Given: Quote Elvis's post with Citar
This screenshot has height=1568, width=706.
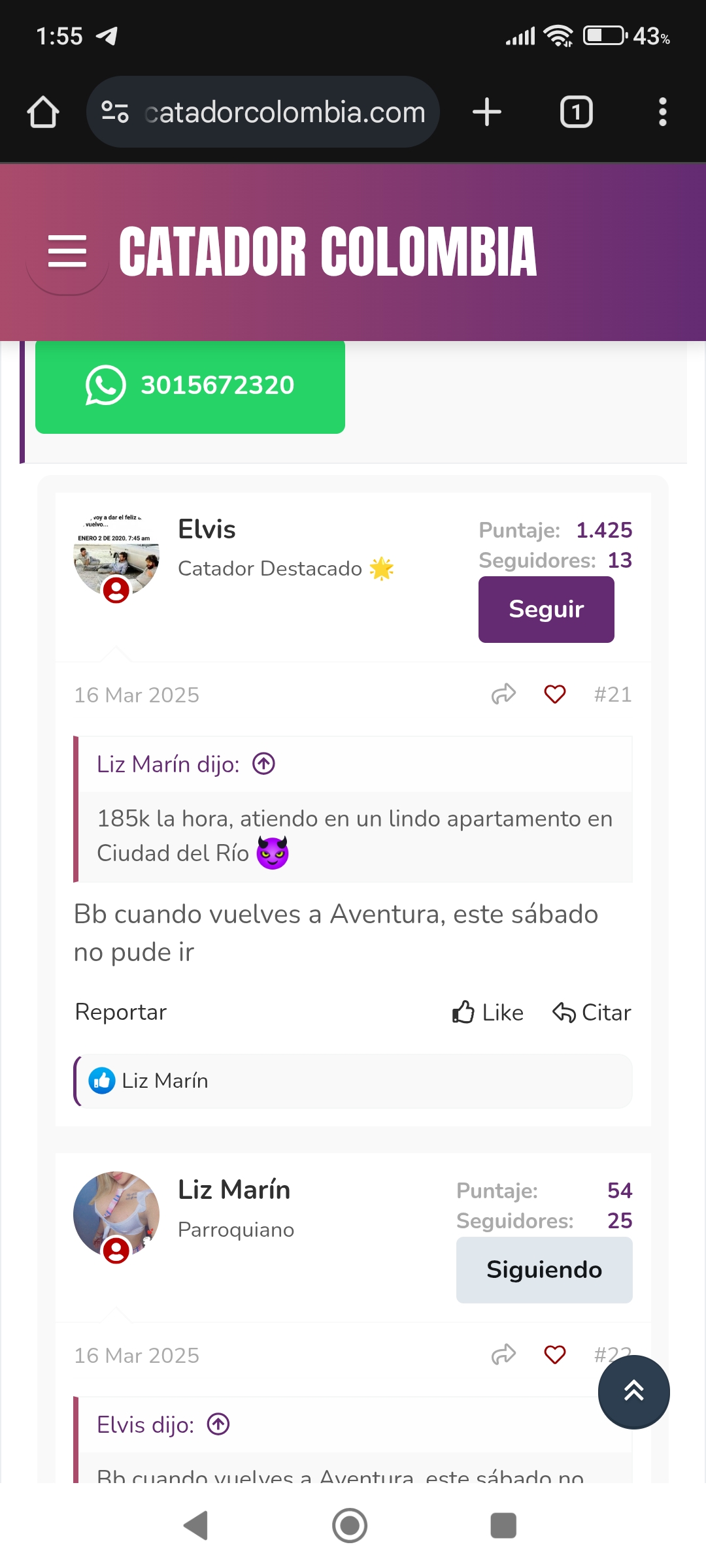Looking at the screenshot, I should [x=592, y=1013].
